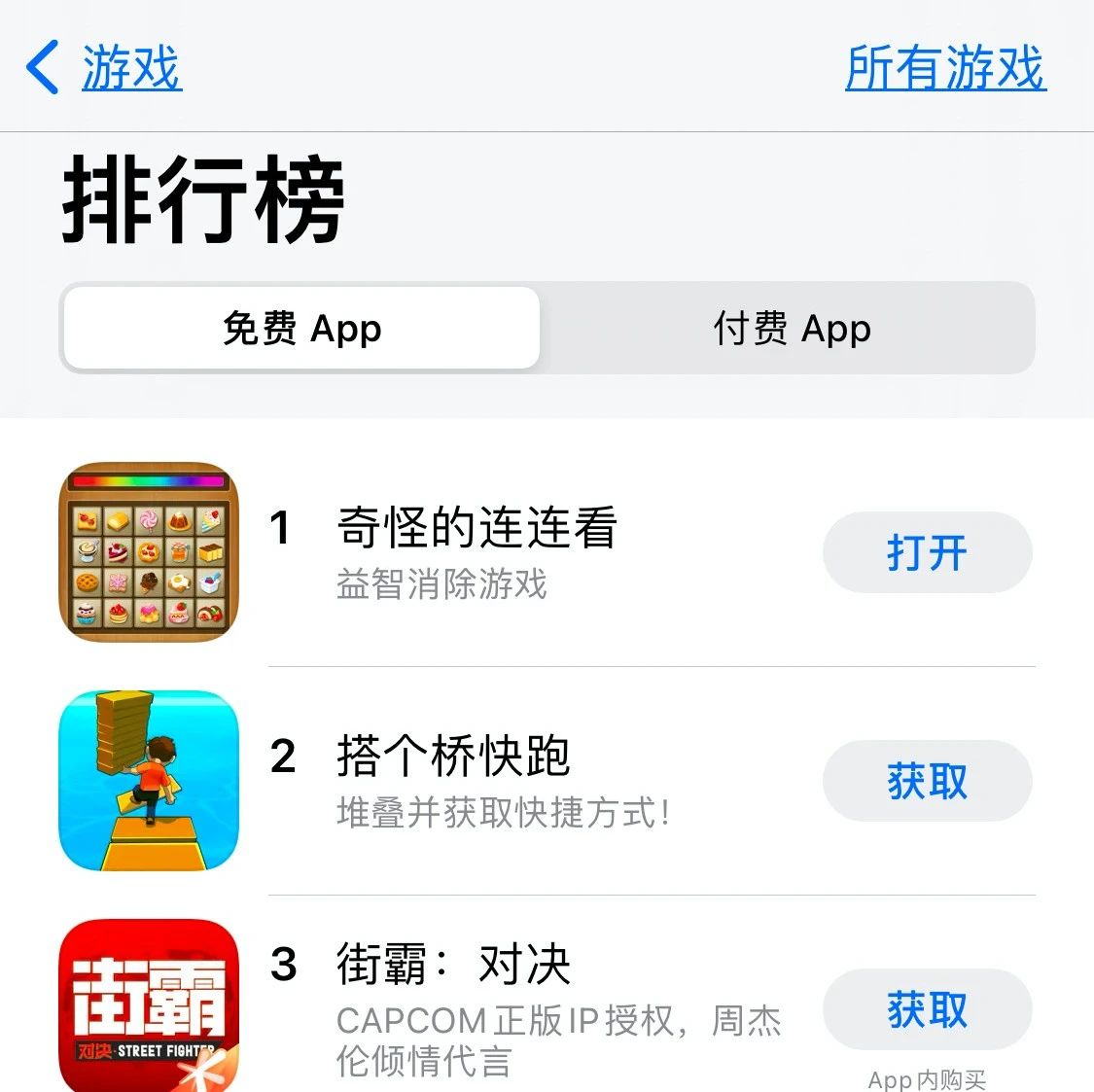This screenshot has height=1092, width=1094.
Task: Go back to the 游戏 page
Action: [x=104, y=68]
